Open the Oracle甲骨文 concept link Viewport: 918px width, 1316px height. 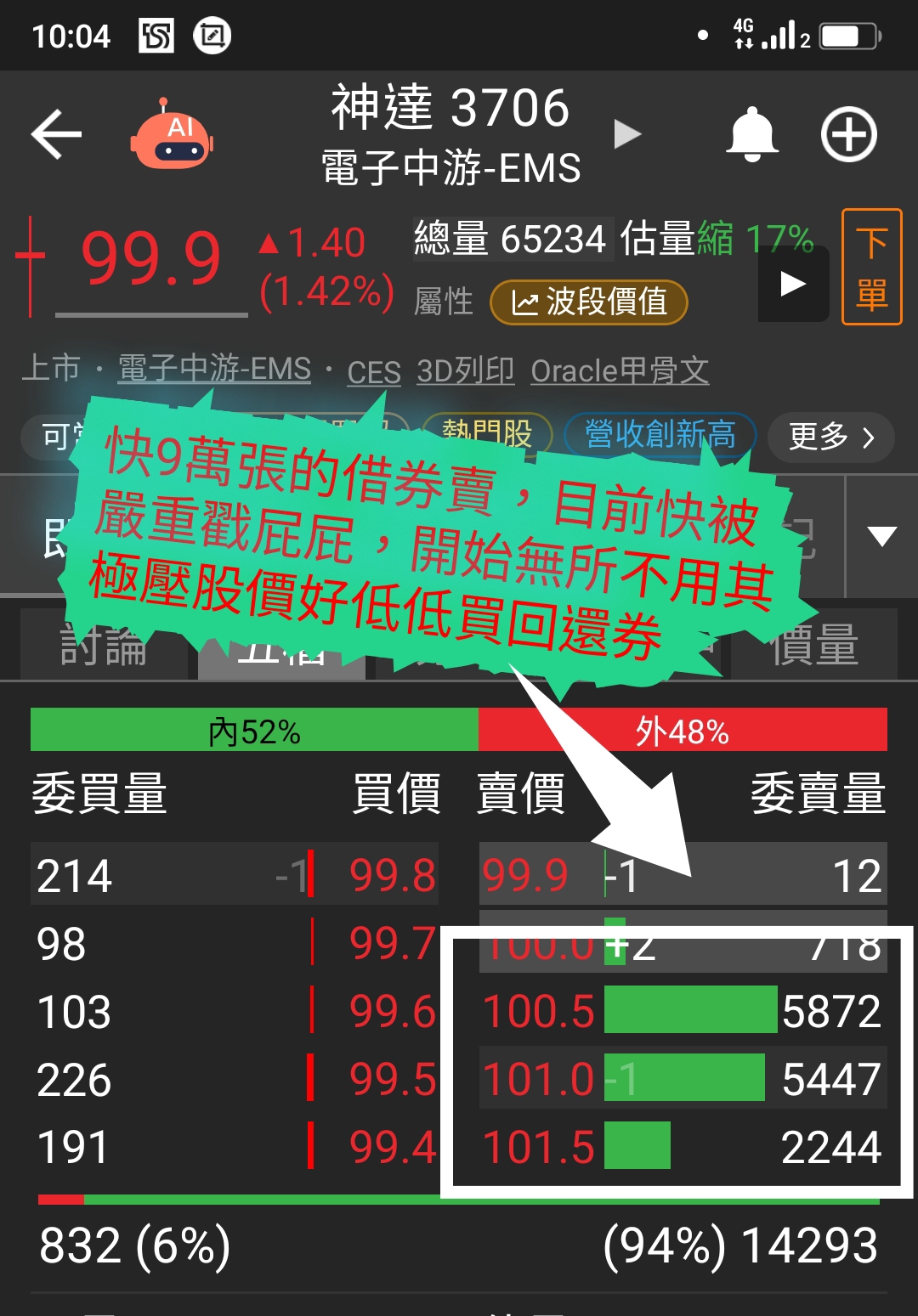(x=620, y=371)
